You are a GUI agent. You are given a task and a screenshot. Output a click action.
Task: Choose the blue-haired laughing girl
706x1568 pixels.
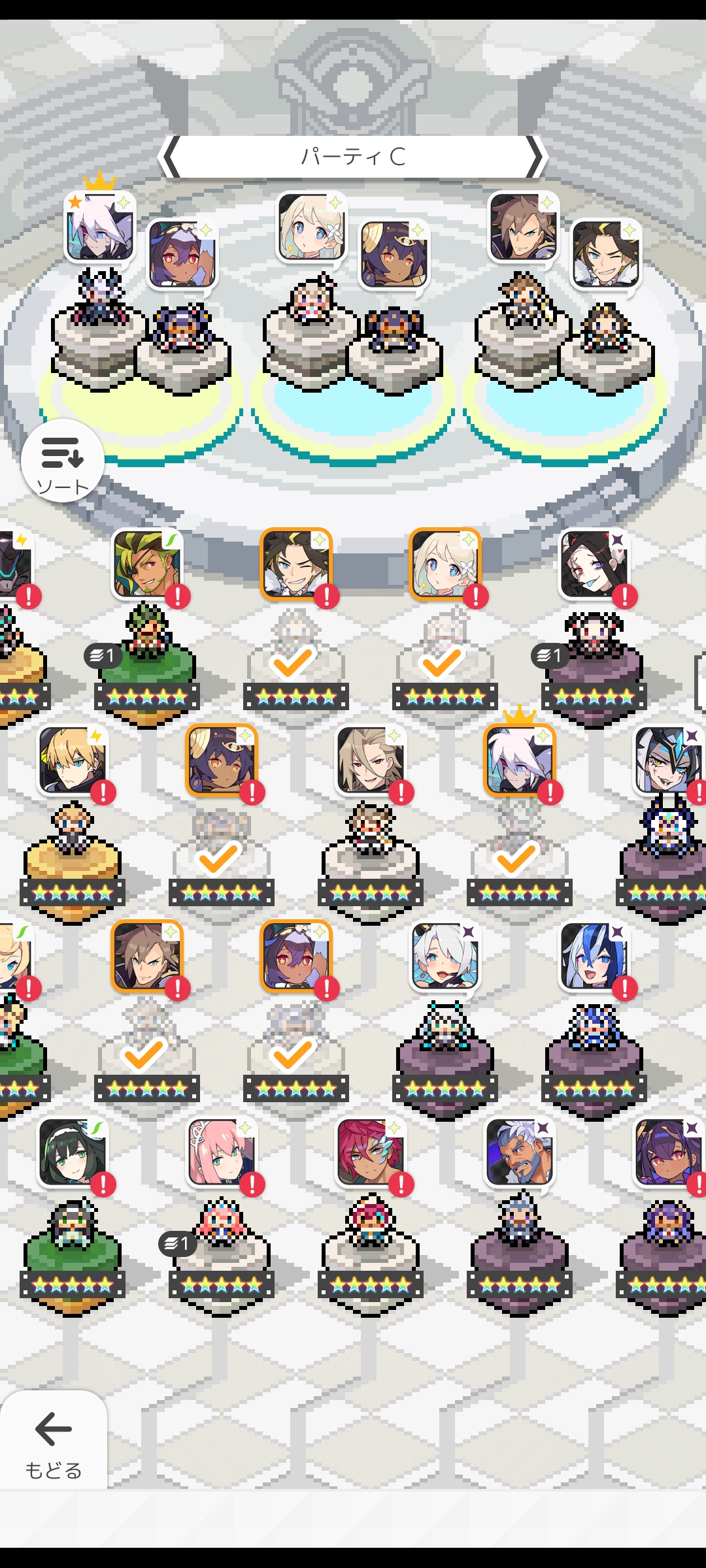(594, 956)
